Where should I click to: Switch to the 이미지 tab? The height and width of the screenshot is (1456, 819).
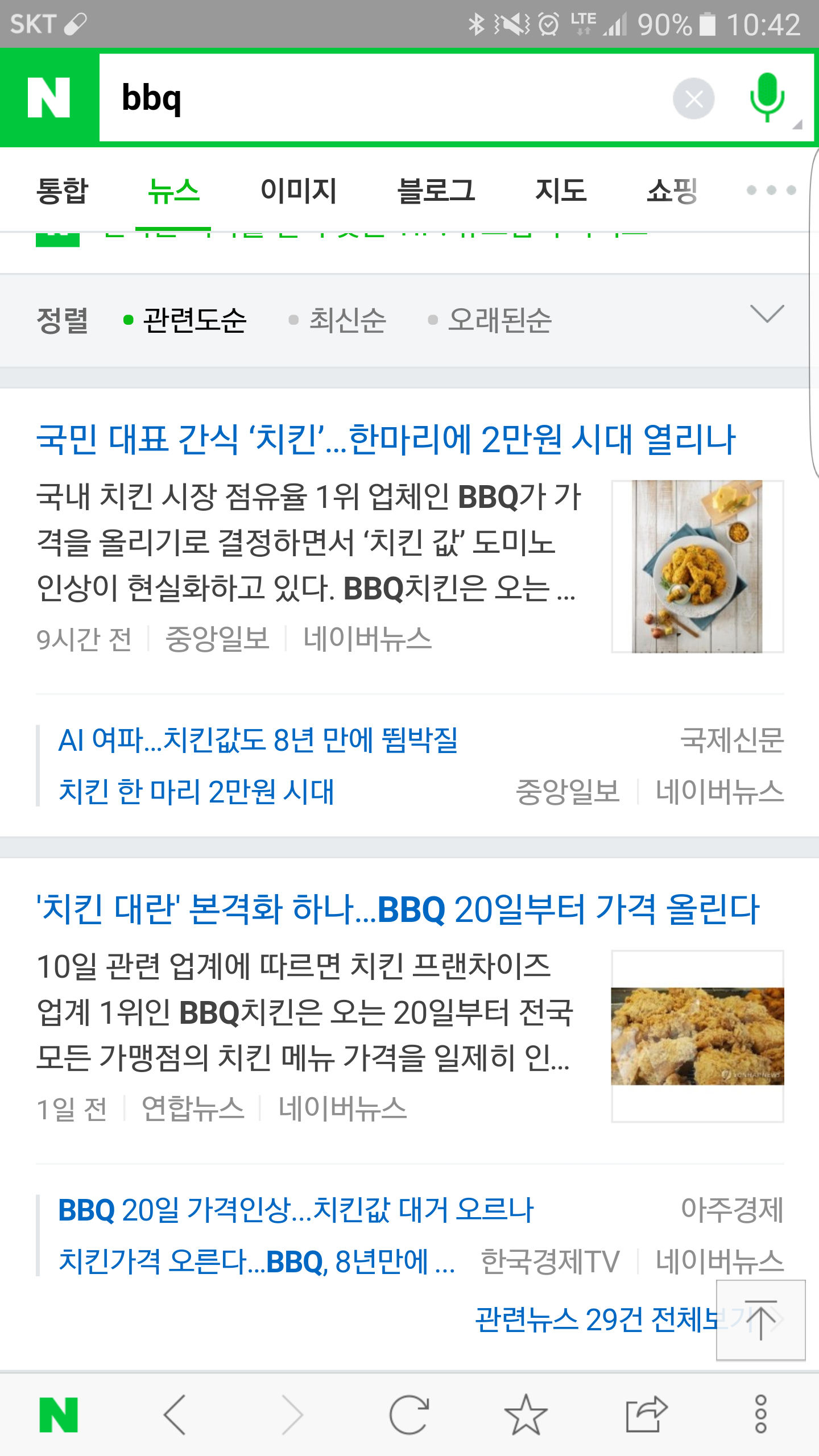[299, 191]
